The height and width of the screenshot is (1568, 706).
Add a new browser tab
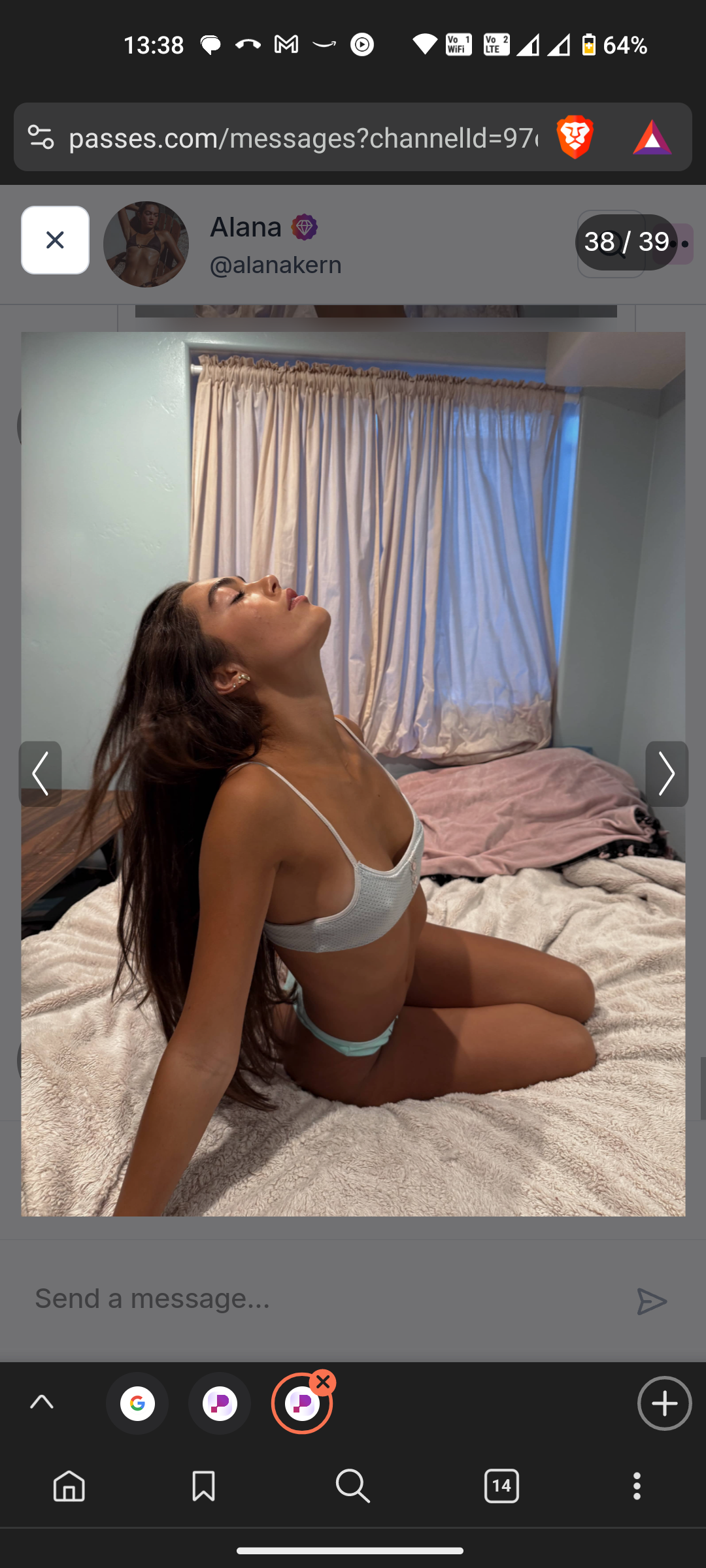pyautogui.click(x=664, y=1403)
